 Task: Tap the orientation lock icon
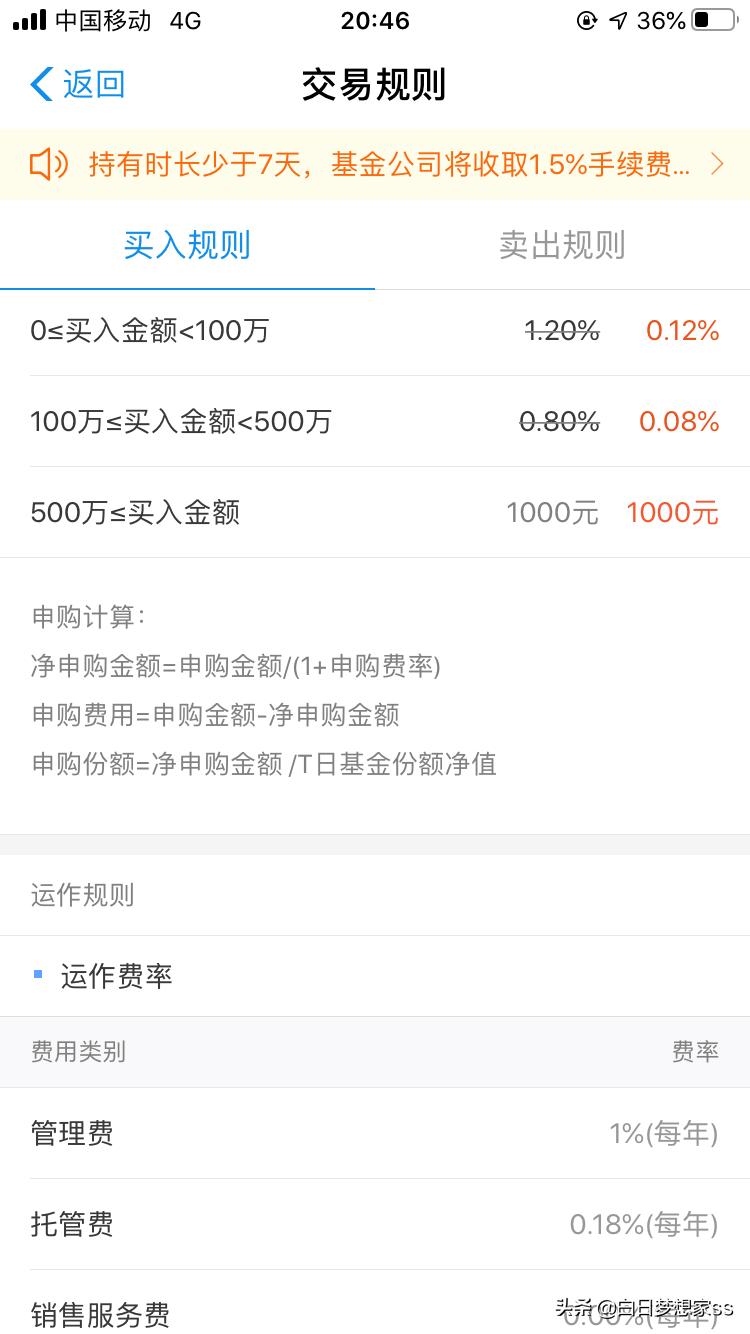590,18
